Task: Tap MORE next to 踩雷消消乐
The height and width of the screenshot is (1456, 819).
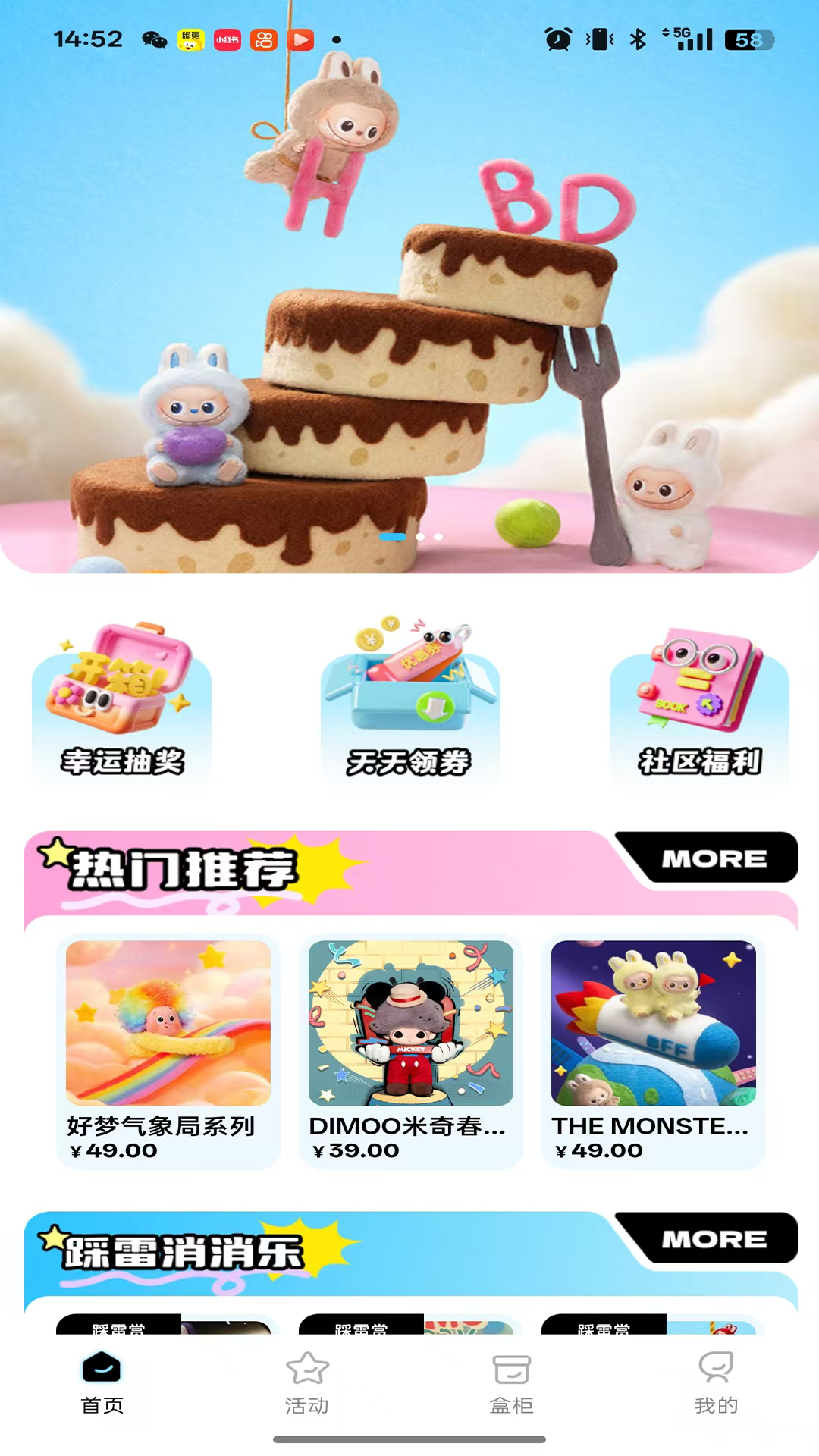Action: tap(713, 1239)
